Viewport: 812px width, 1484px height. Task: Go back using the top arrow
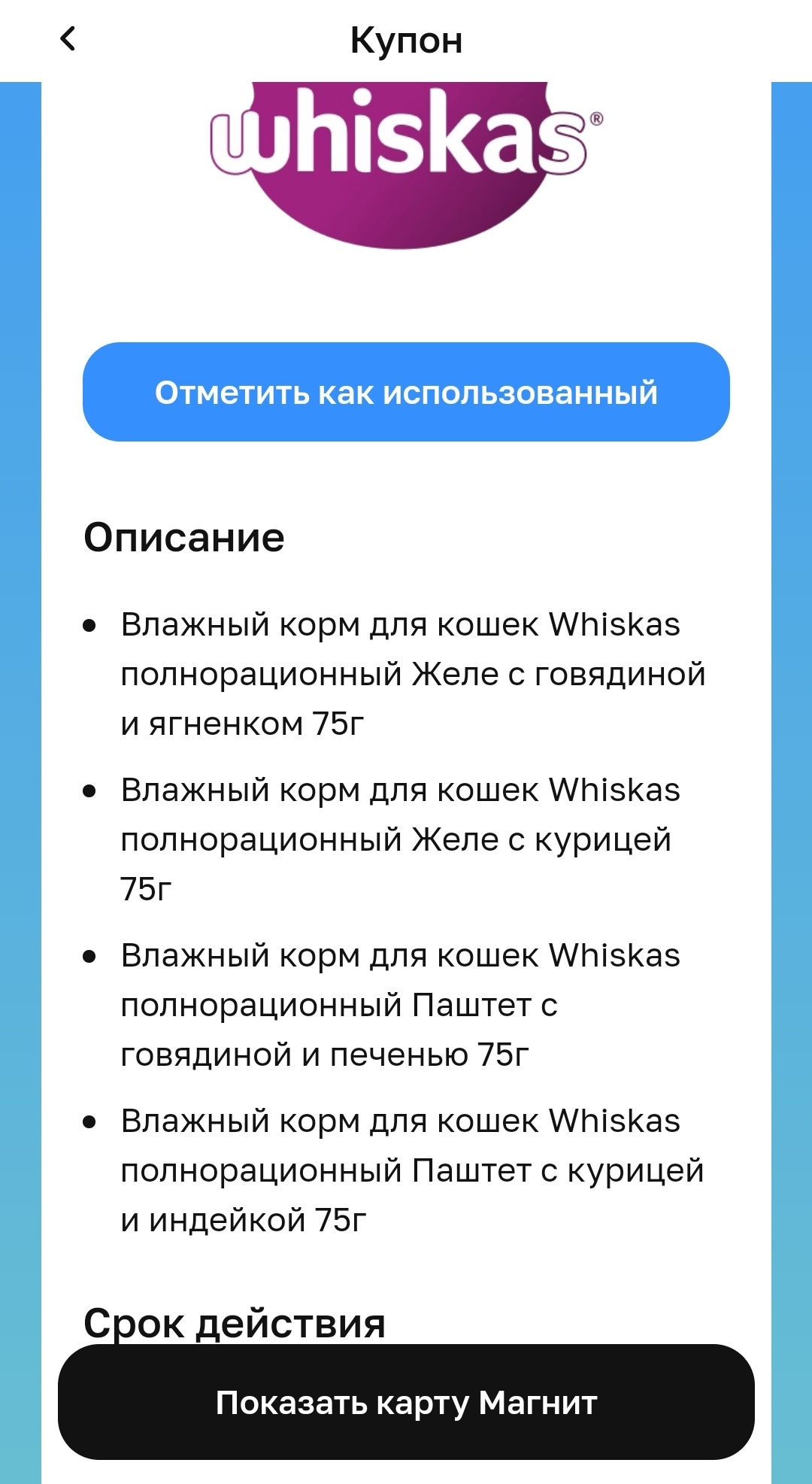tap(68, 39)
